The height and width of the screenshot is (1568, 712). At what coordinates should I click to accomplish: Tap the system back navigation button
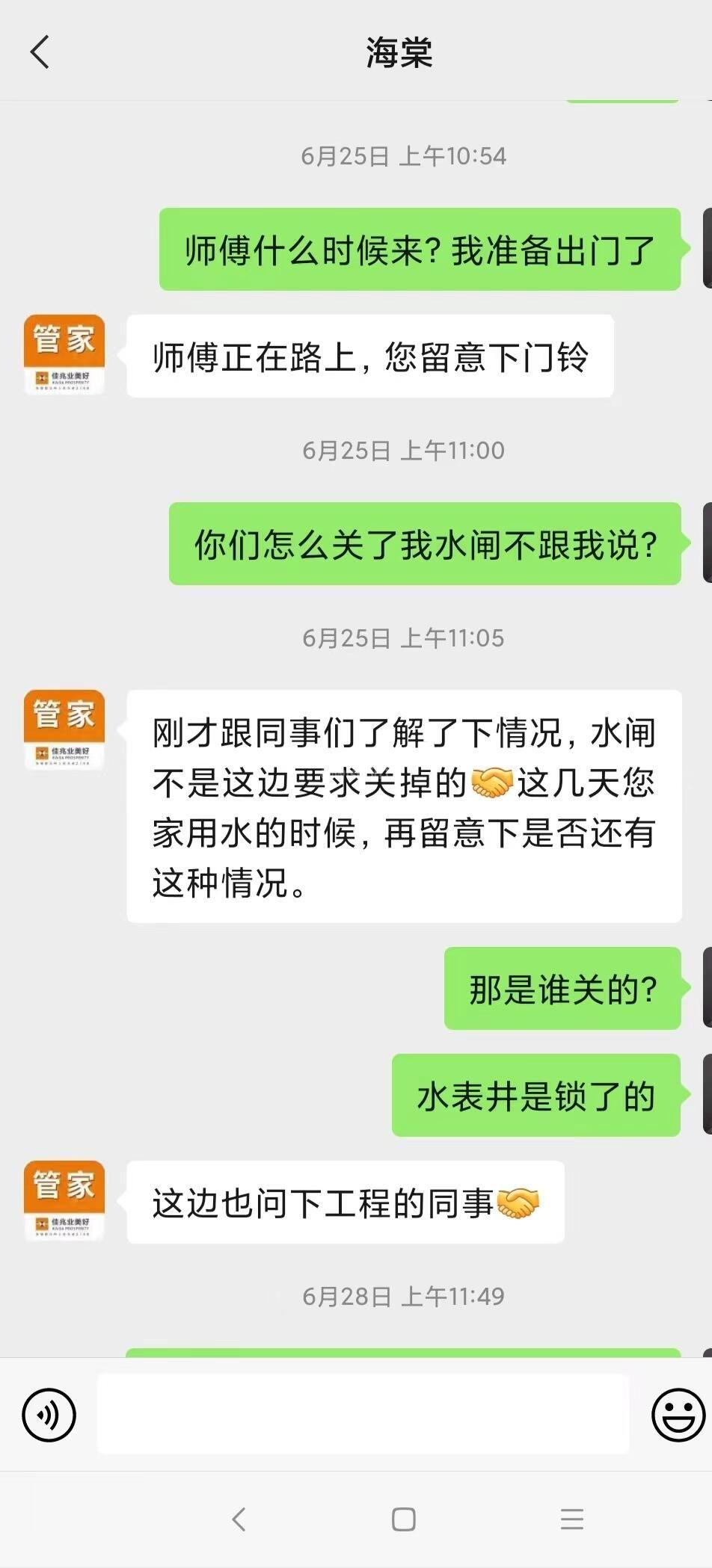tap(239, 1519)
